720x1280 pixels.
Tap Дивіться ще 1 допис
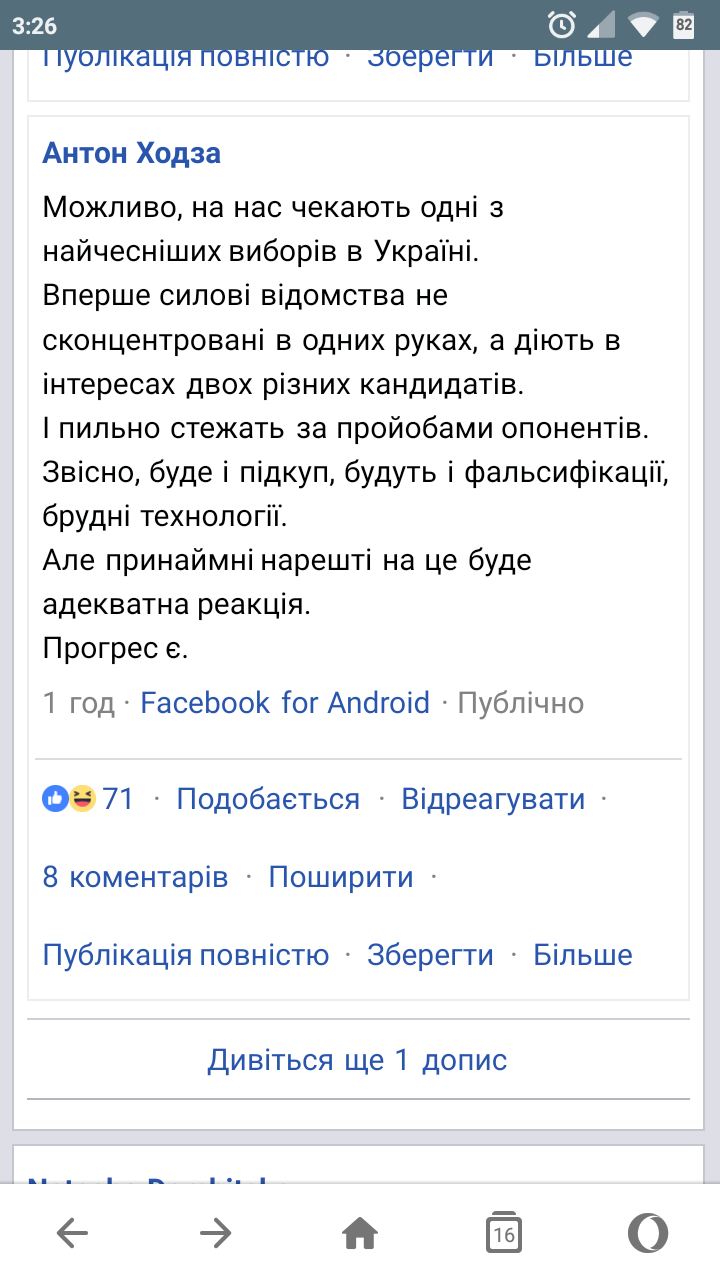click(357, 1060)
